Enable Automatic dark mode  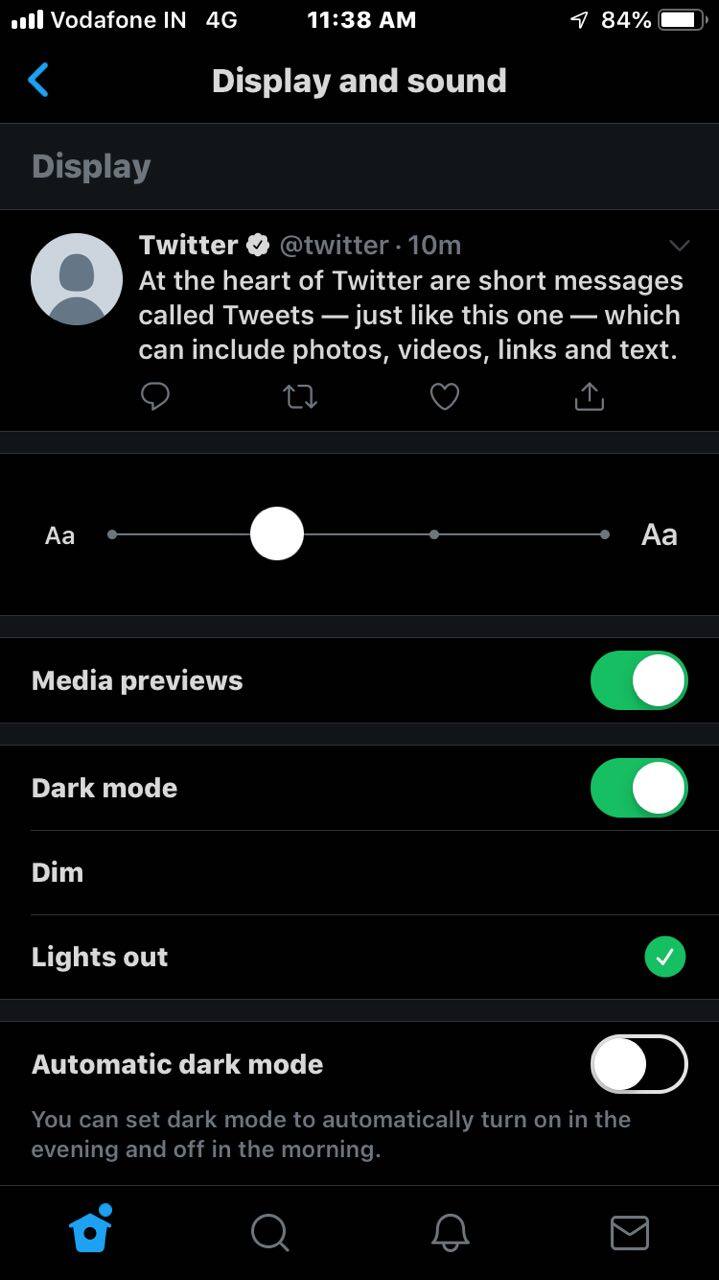pos(638,1064)
